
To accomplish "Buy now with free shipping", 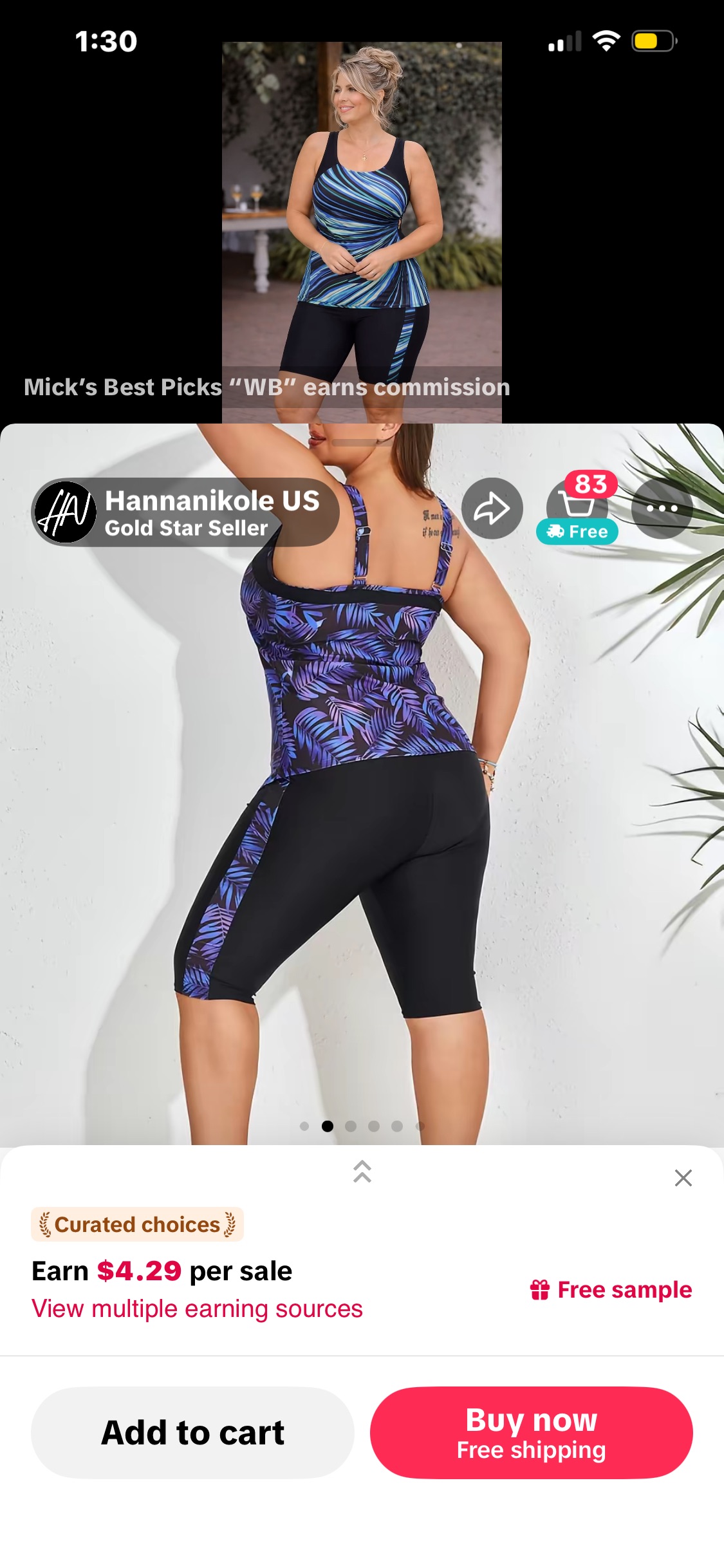I will point(531,1433).
